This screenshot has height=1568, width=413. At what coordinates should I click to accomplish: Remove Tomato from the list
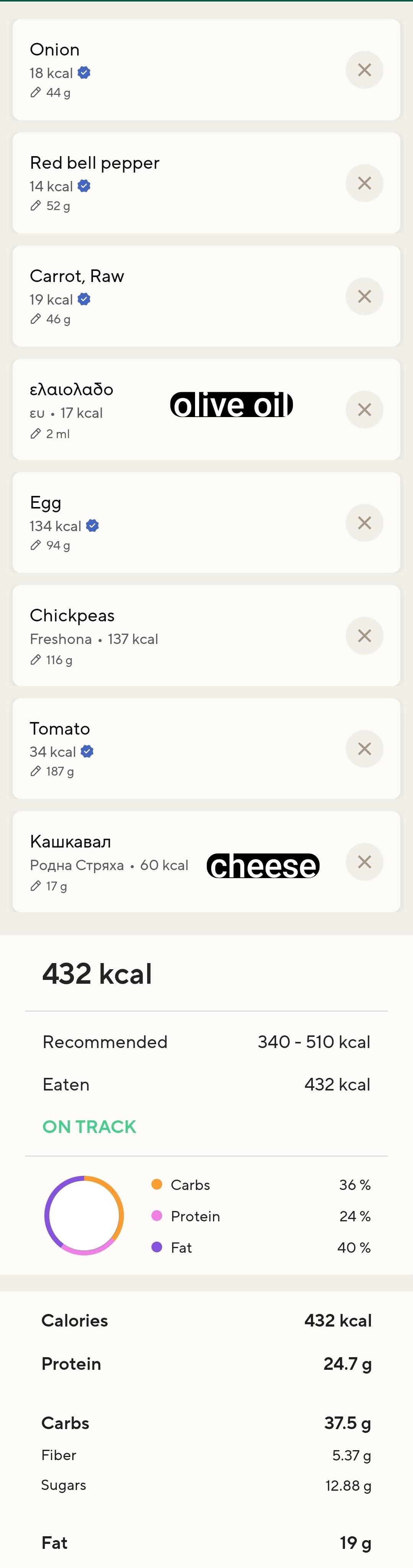(x=364, y=749)
